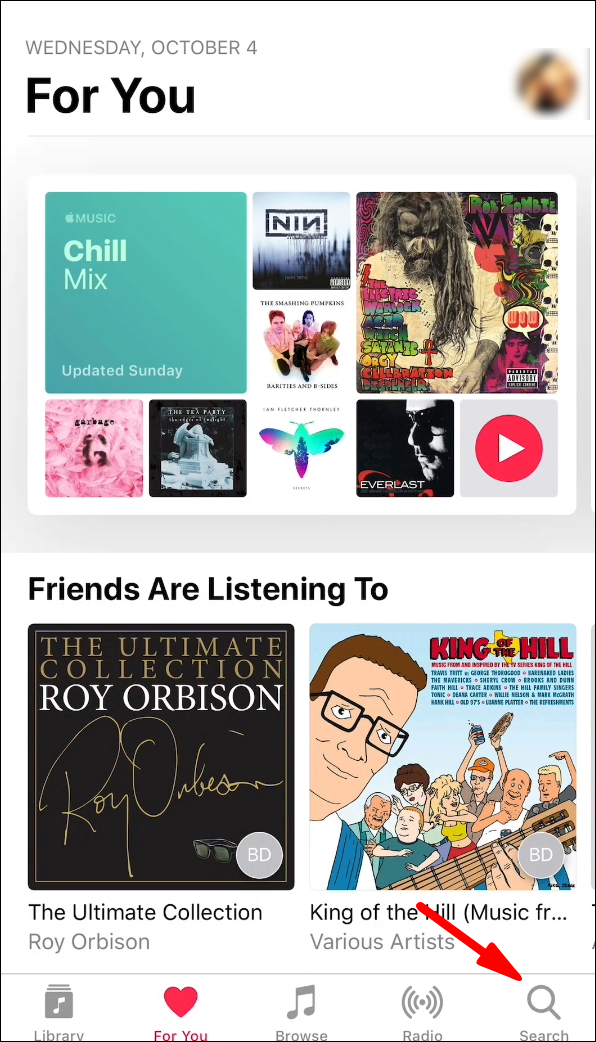Open the King of the Hill album
Viewport: 596px width, 1042px height.
[x=443, y=756]
